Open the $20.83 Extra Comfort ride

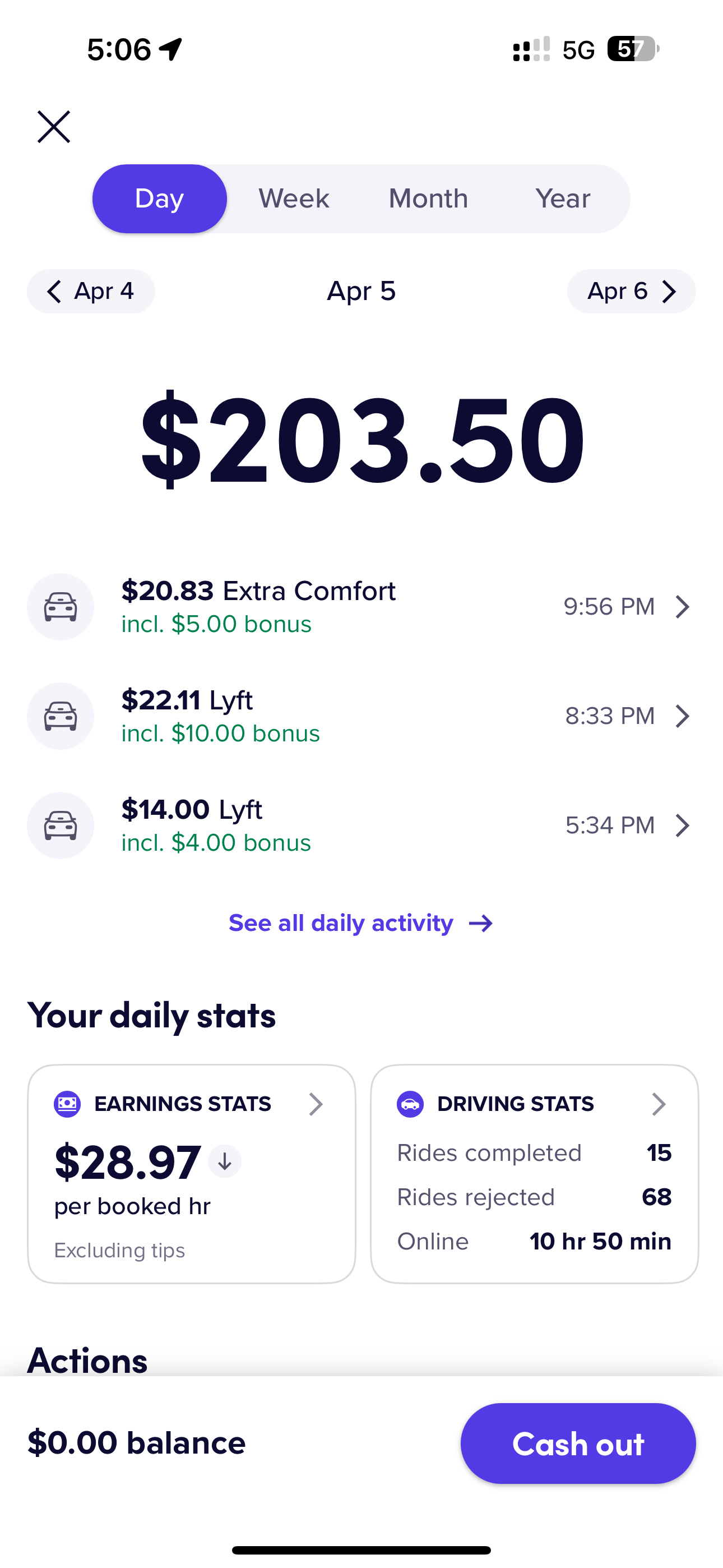click(361, 606)
